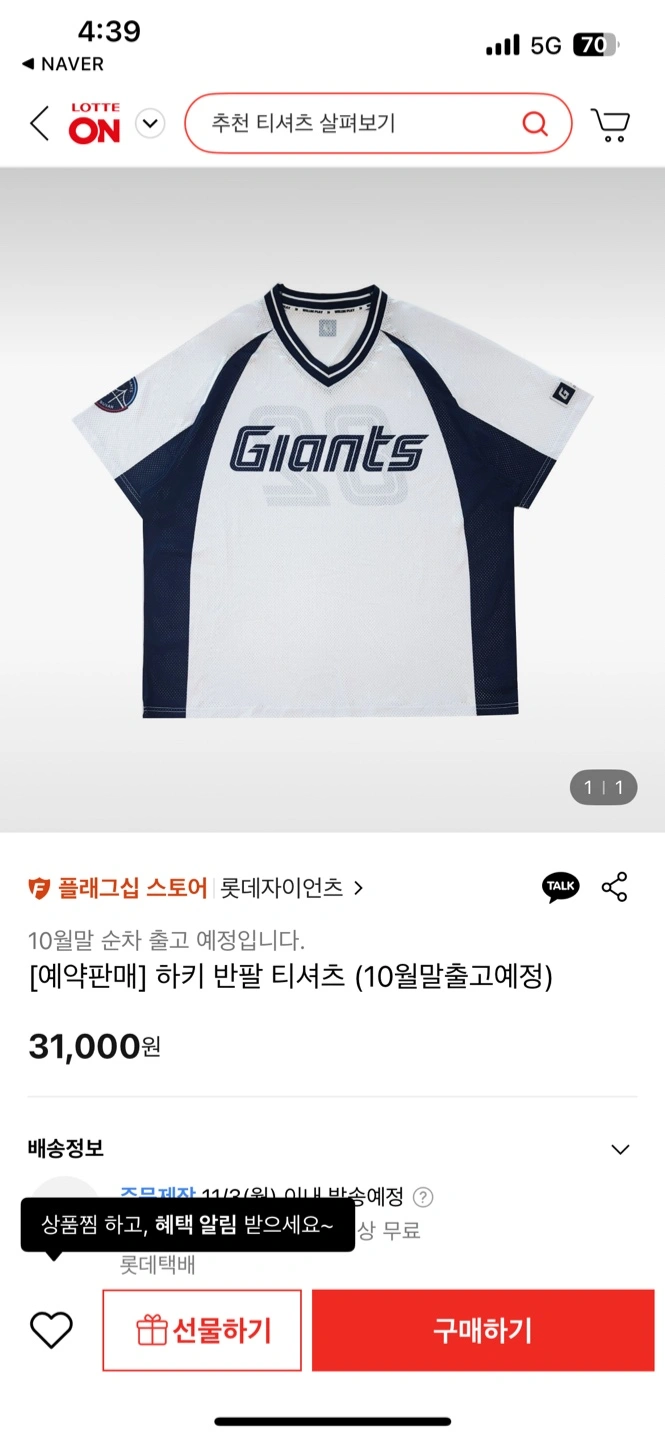Tap the 선물하기 gift button
Image resolution: width=665 pixels, height=1440 pixels.
202,1330
